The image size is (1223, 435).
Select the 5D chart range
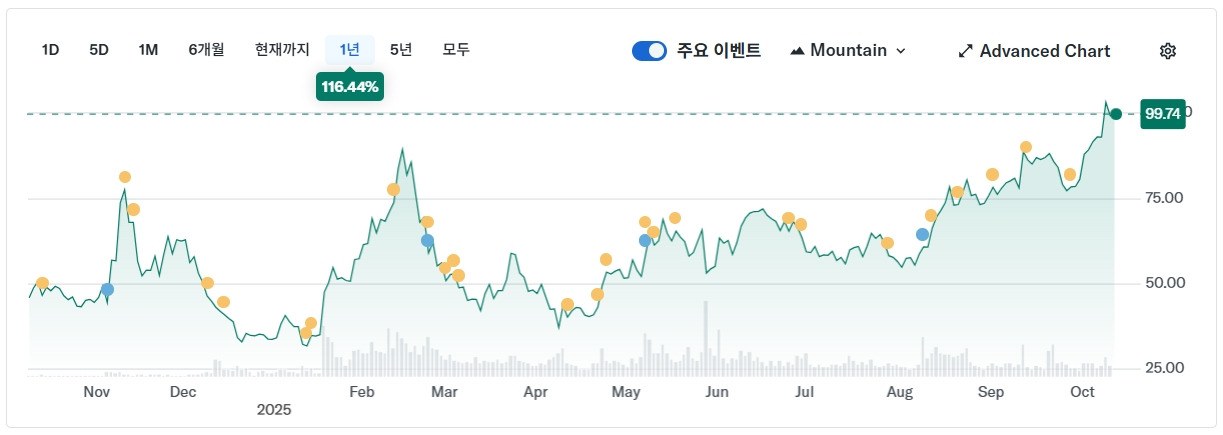click(99, 49)
